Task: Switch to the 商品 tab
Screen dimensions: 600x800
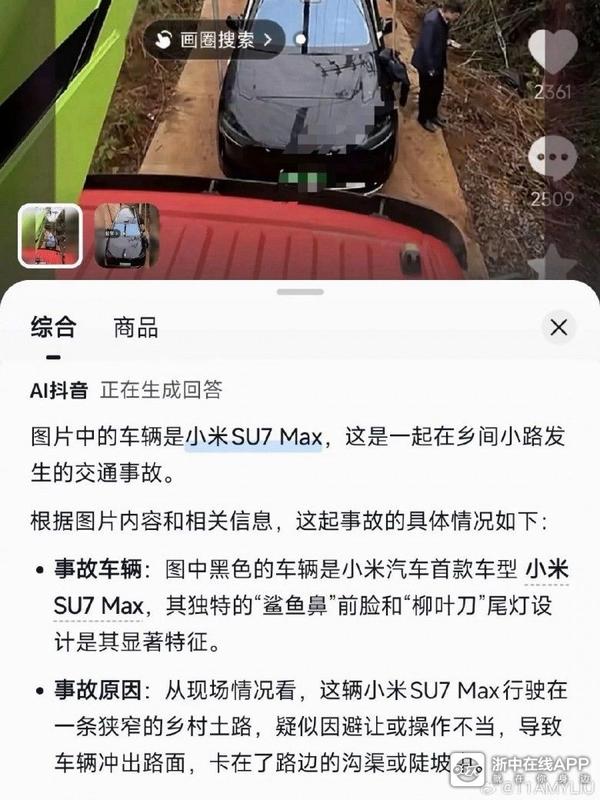Action: click(x=136, y=327)
